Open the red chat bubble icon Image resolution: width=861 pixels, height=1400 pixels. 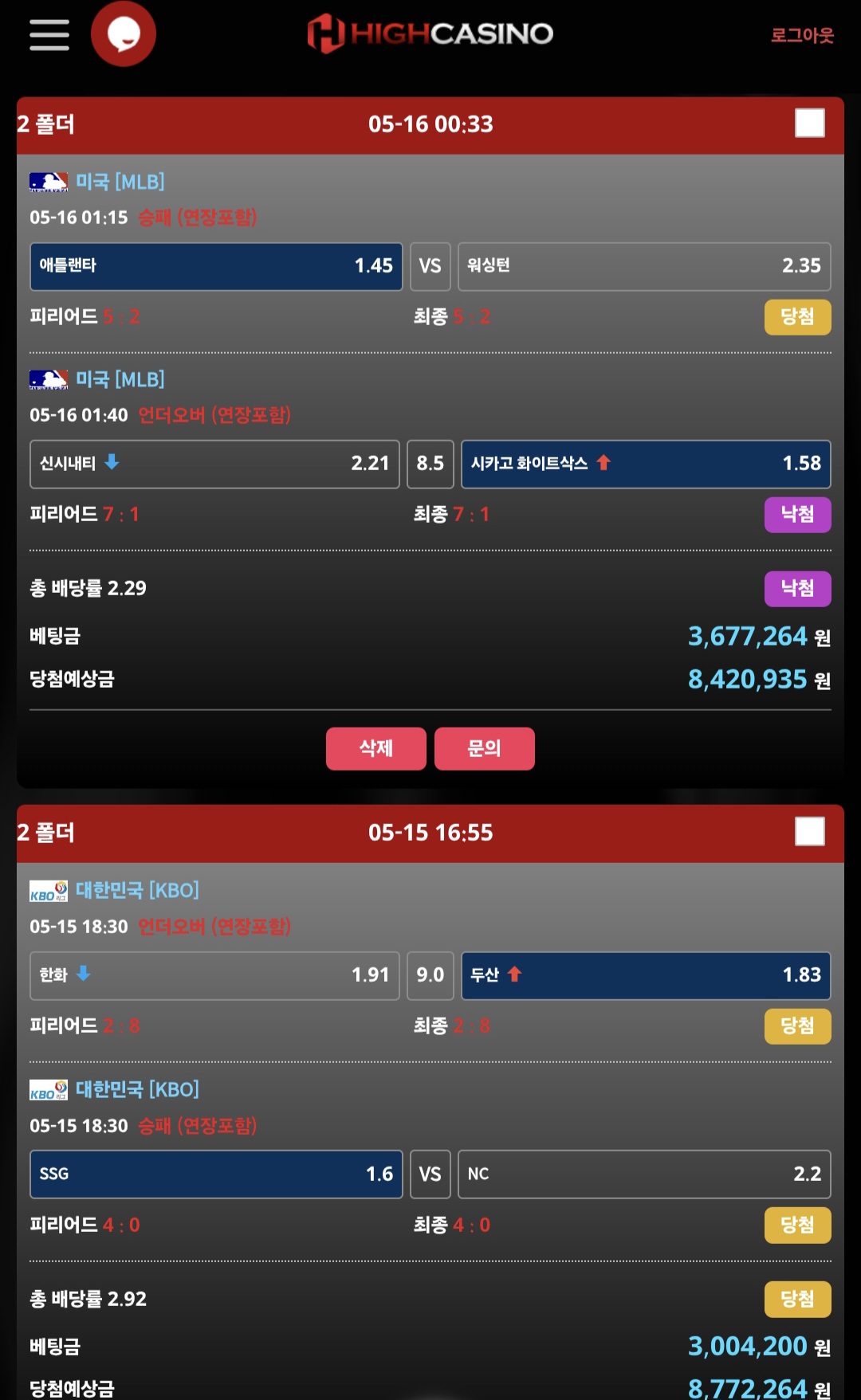pyautogui.click(x=124, y=34)
